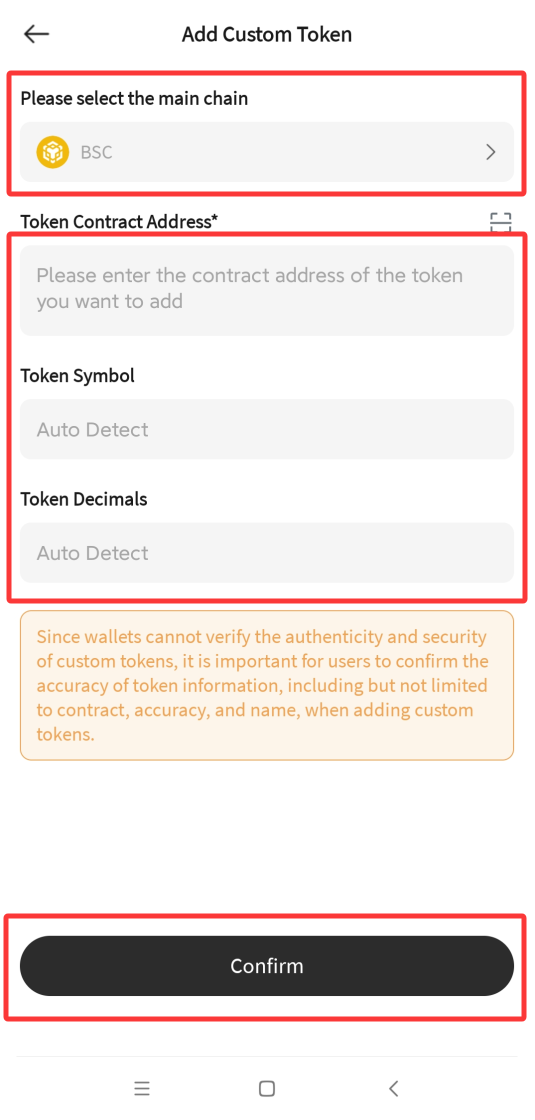Open the BSC main chain selector
The image size is (535, 1120).
point(266,151)
